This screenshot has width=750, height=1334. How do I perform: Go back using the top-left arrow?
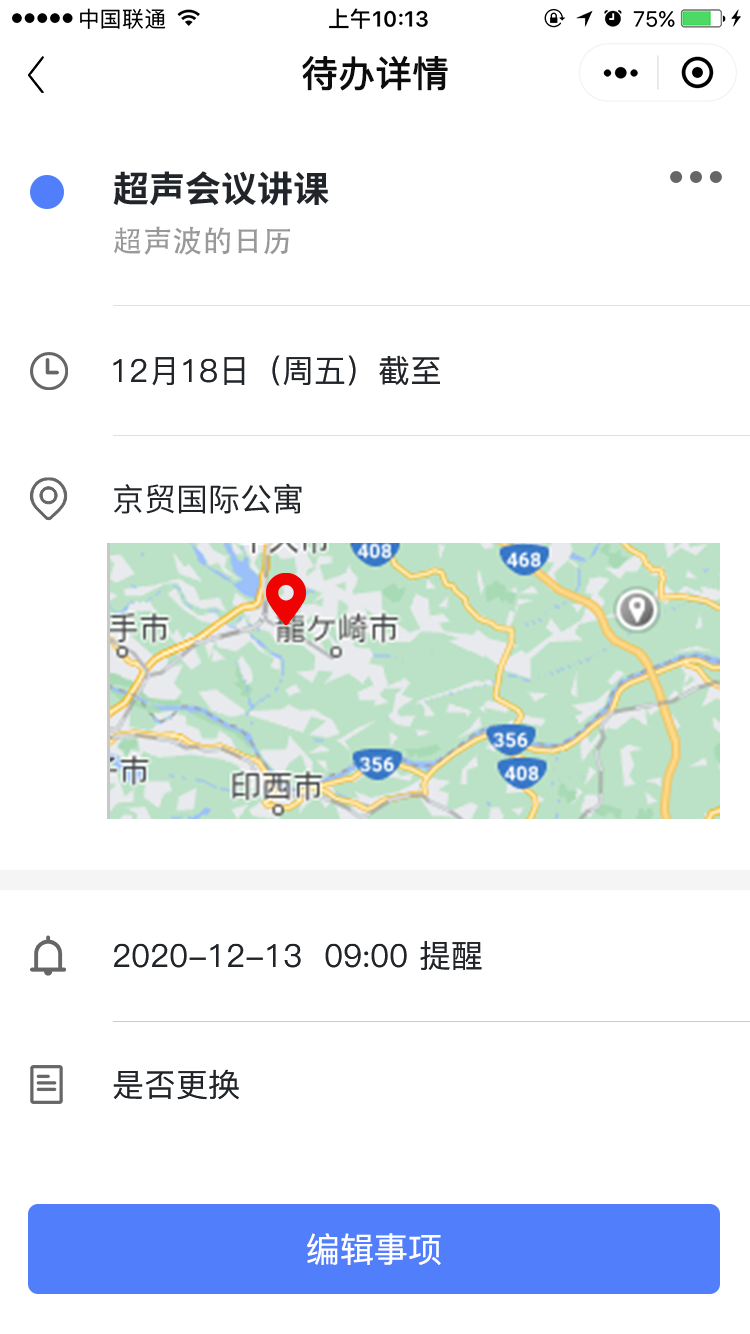36,75
